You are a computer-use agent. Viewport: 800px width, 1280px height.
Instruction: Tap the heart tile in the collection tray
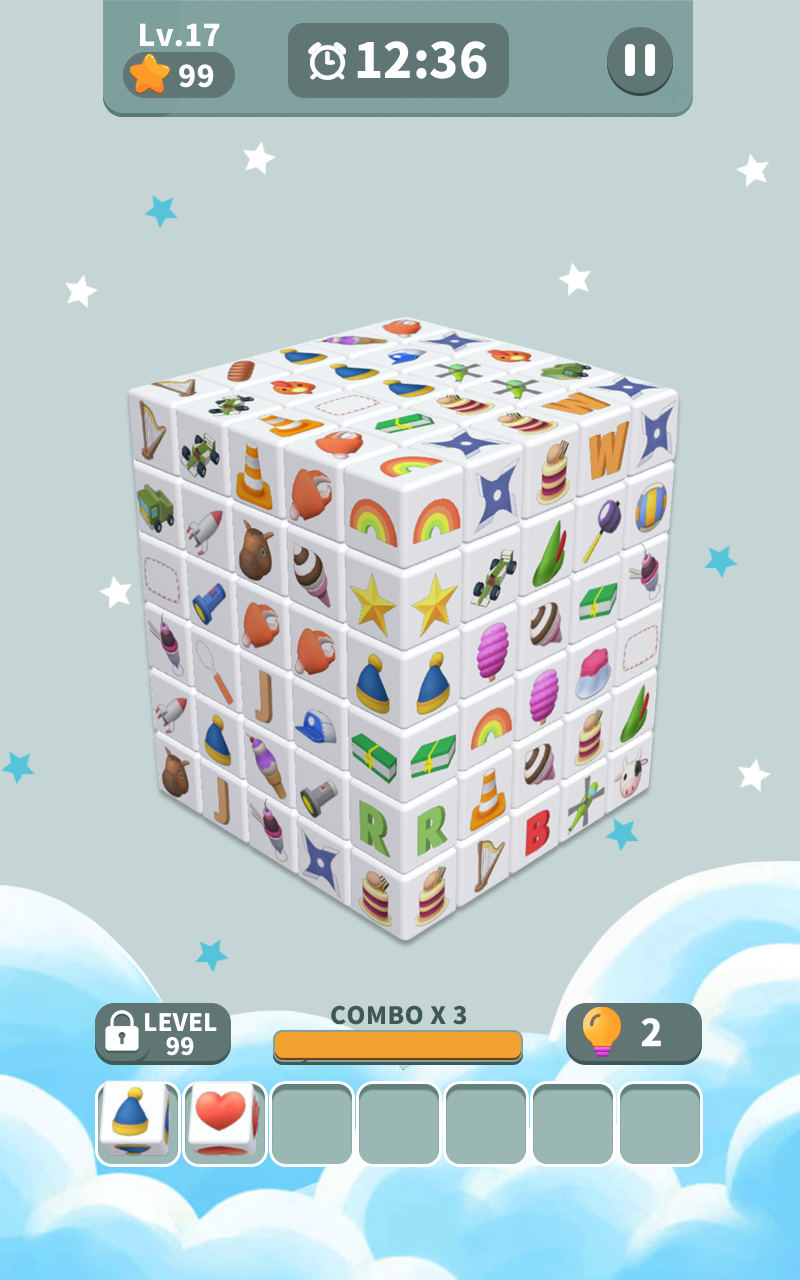[x=224, y=1122]
